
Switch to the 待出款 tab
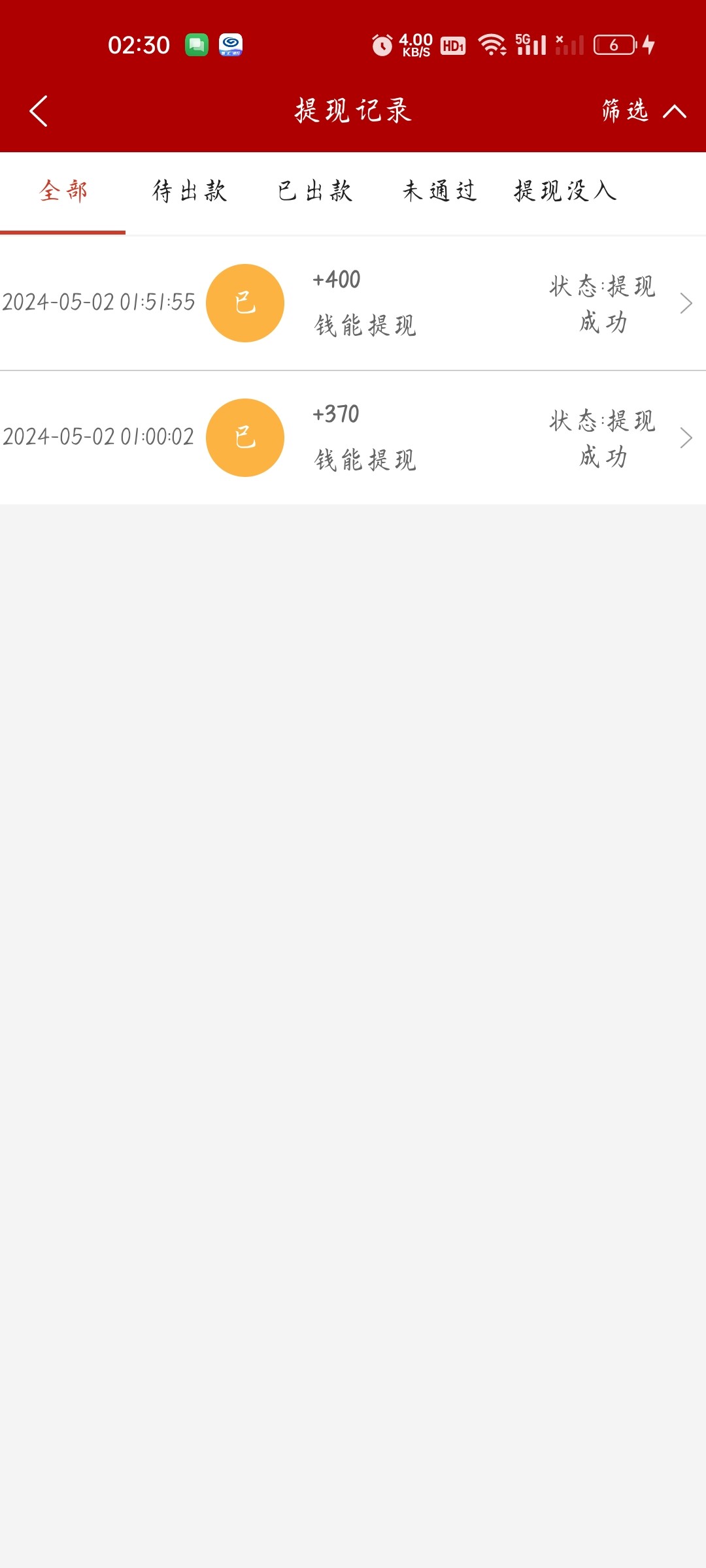[x=189, y=191]
